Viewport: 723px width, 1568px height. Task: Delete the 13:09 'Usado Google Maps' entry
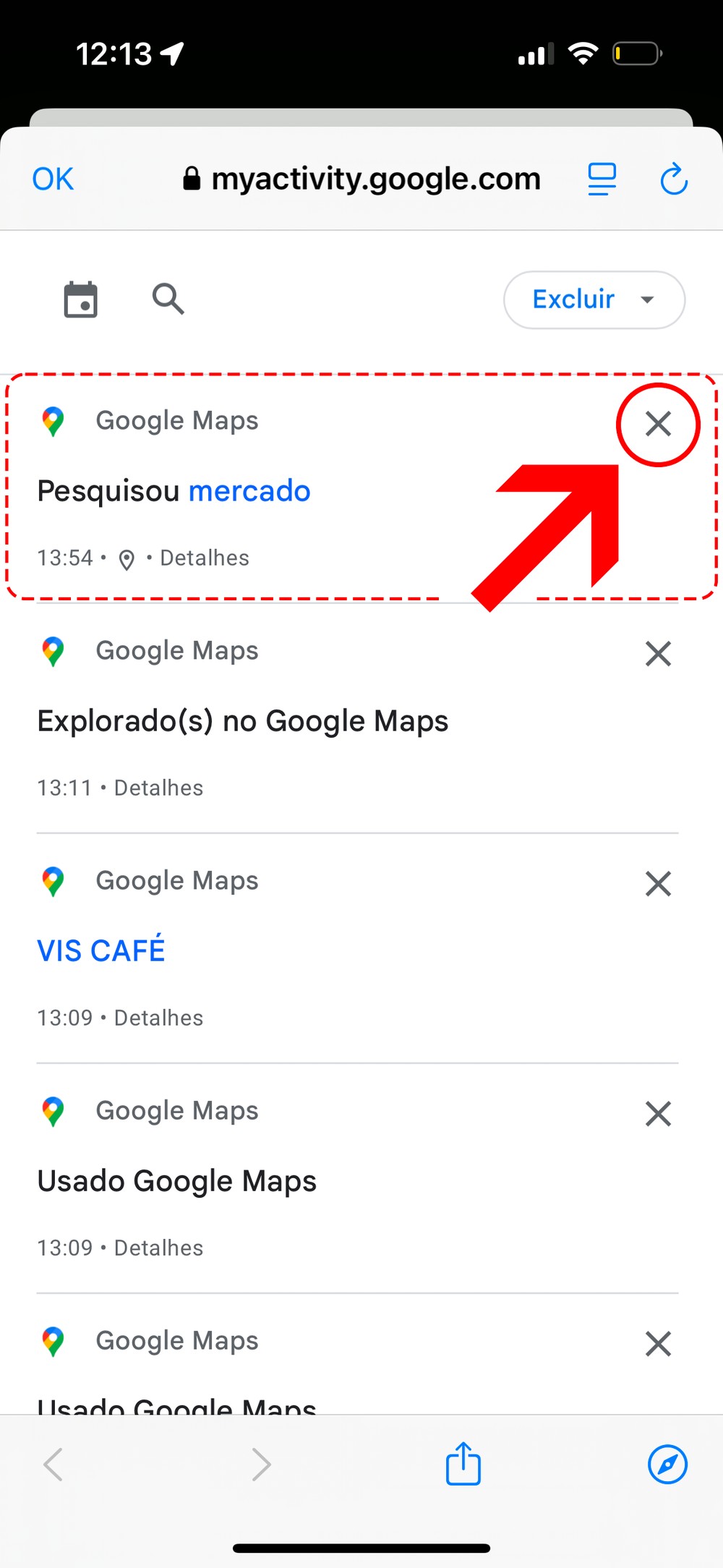click(x=658, y=1114)
